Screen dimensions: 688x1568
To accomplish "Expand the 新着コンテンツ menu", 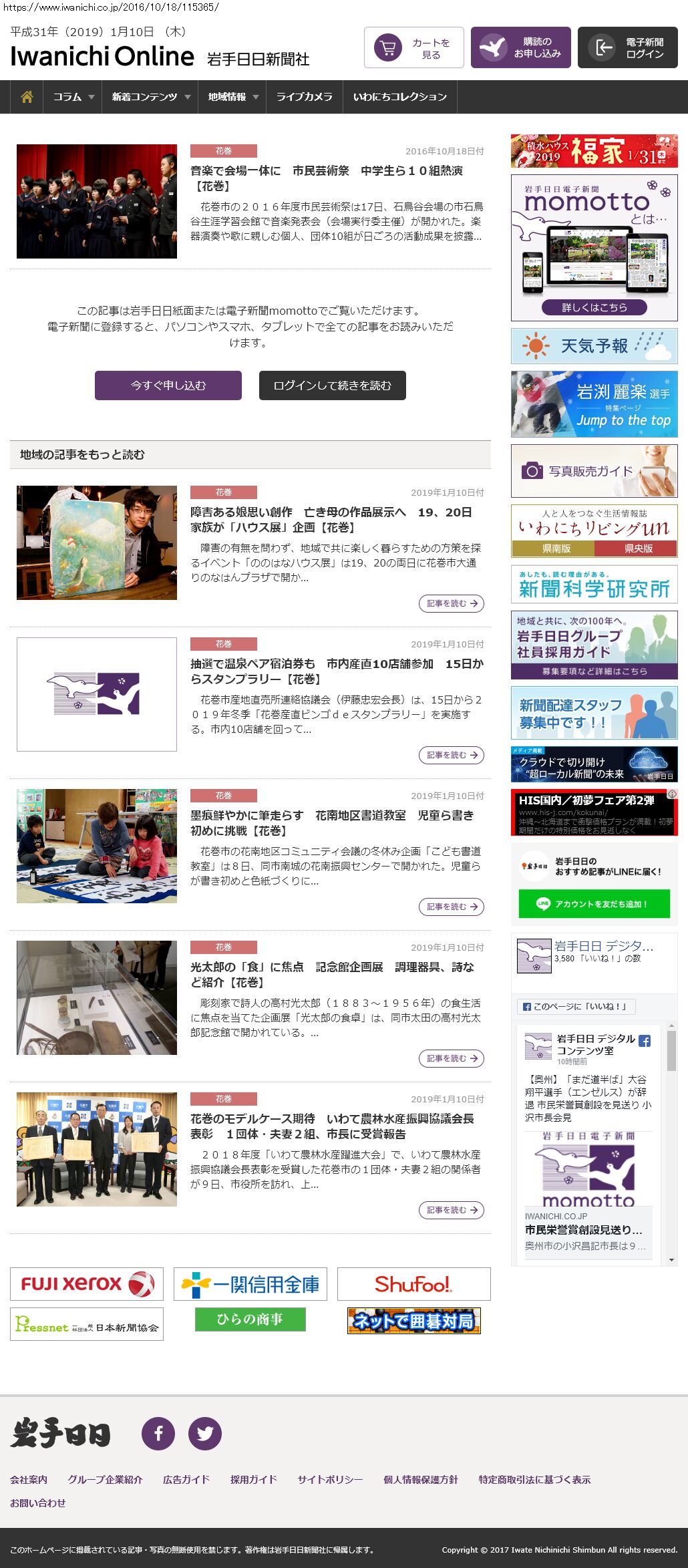I will click(x=150, y=97).
